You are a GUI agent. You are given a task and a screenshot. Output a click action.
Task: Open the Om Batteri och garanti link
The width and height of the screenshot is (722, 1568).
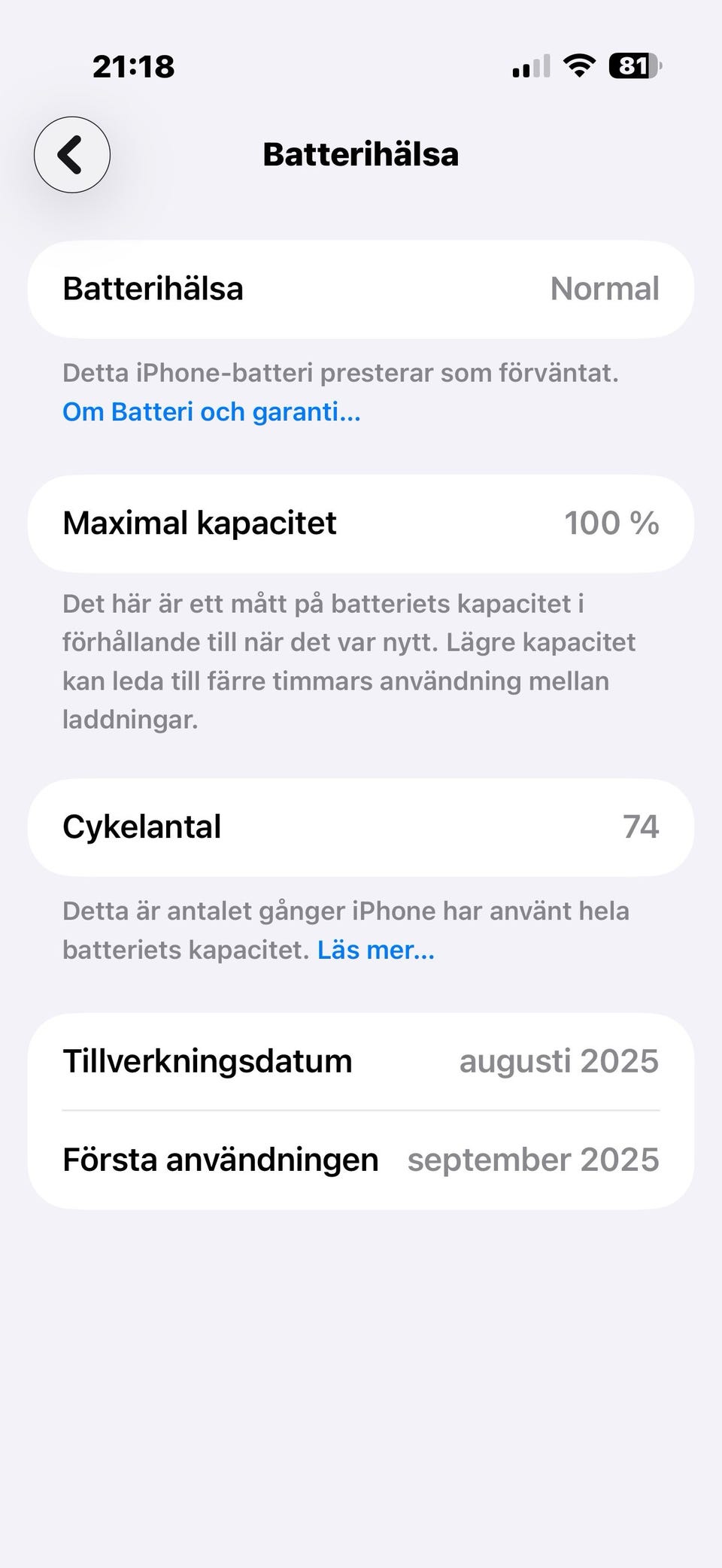click(211, 412)
